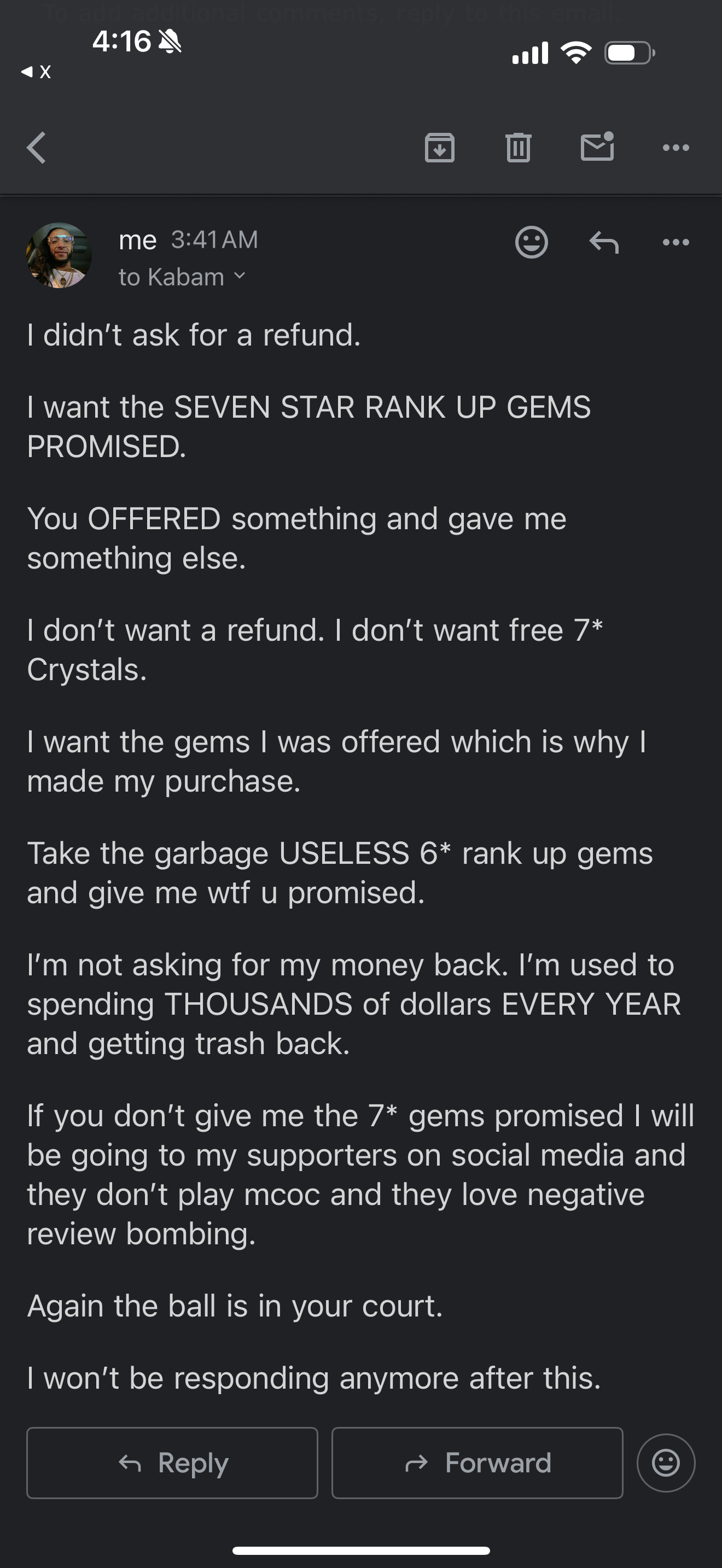The image size is (722, 1568).
Task: Open the top toolbar overflow menu
Action: [x=676, y=148]
